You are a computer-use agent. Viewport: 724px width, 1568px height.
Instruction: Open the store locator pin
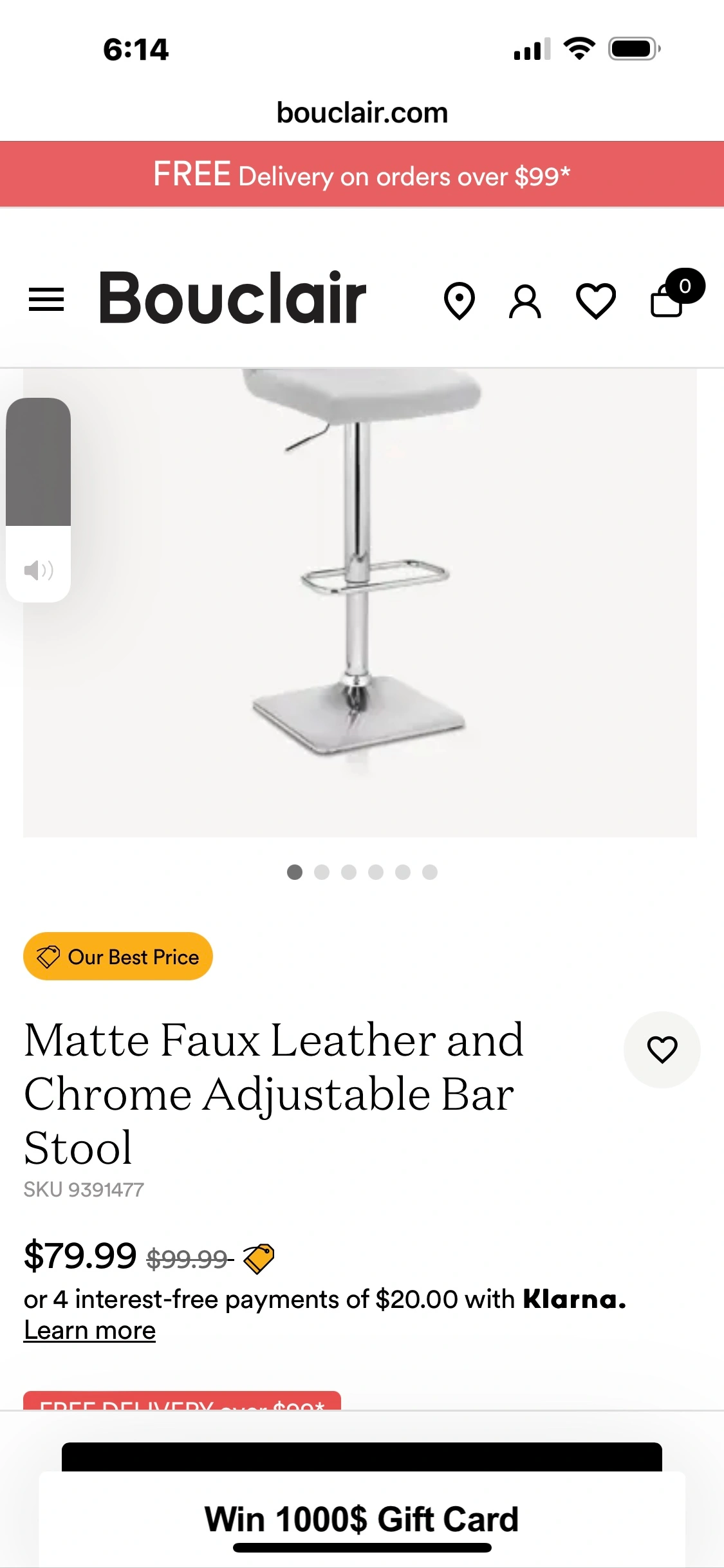coord(459,301)
